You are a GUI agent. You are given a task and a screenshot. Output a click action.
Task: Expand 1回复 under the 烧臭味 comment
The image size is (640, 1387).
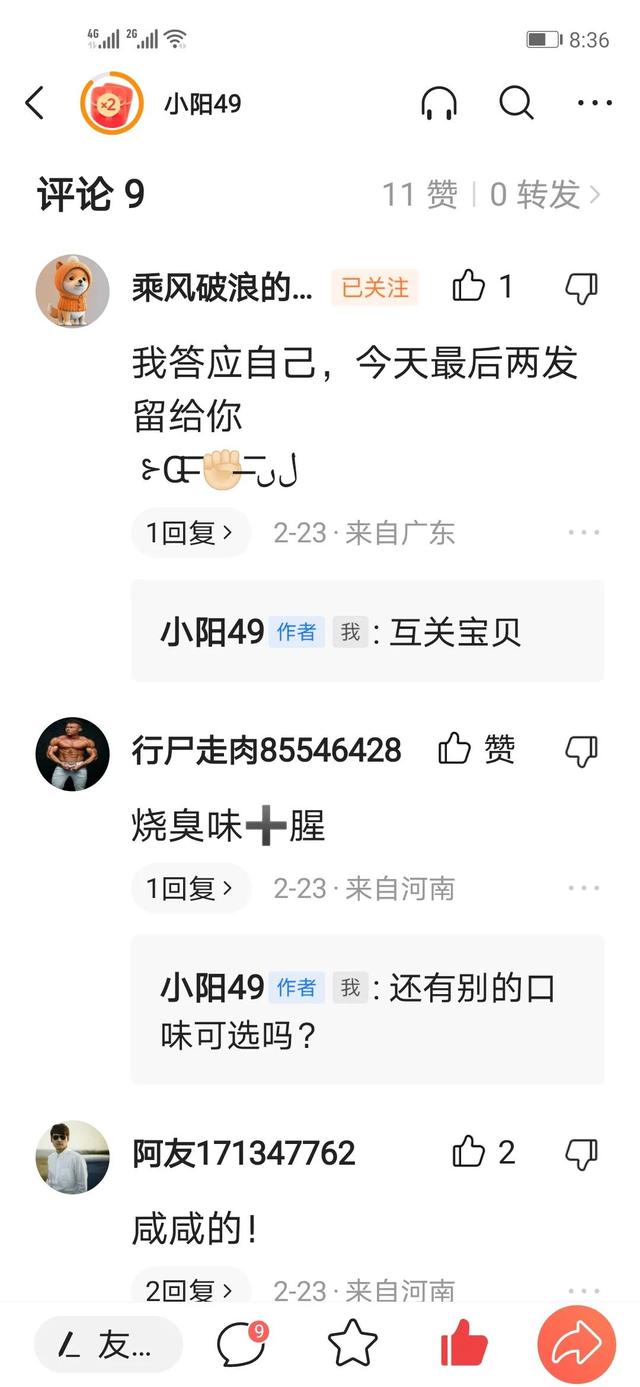tap(190, 888)
